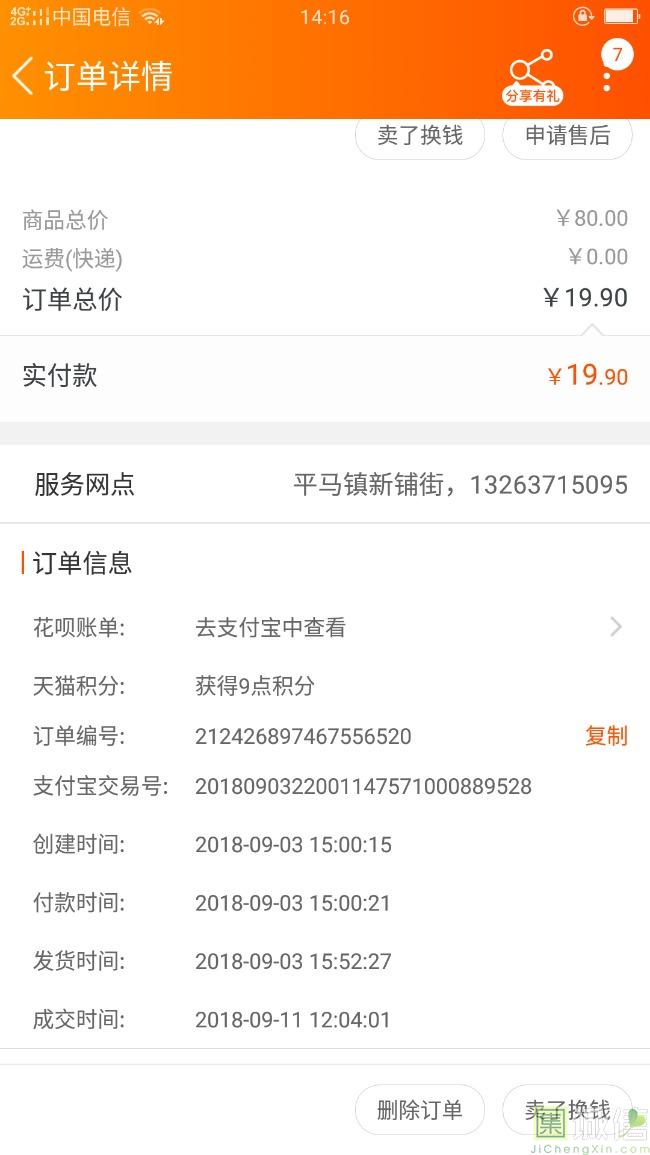This screenshot has height=1155, width=650.
Task: Tap the top 卖了换钱 button
Action: coord(420,136)
